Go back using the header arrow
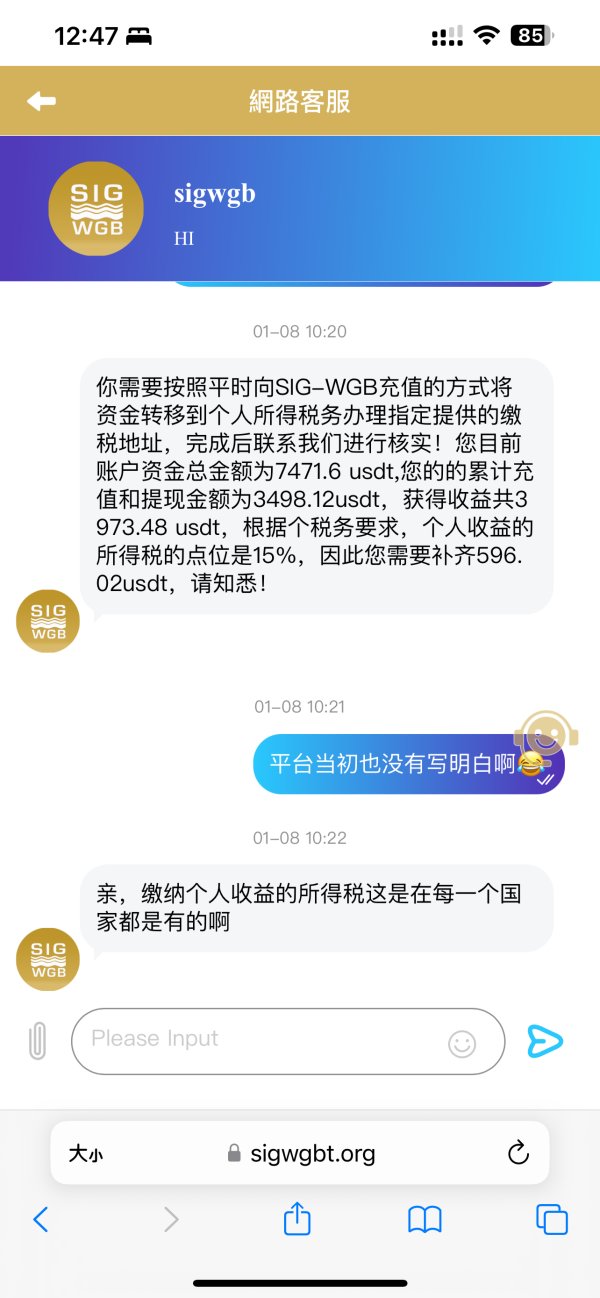The width and height of the screenshot is (600, 1298). tap(41, 101)
